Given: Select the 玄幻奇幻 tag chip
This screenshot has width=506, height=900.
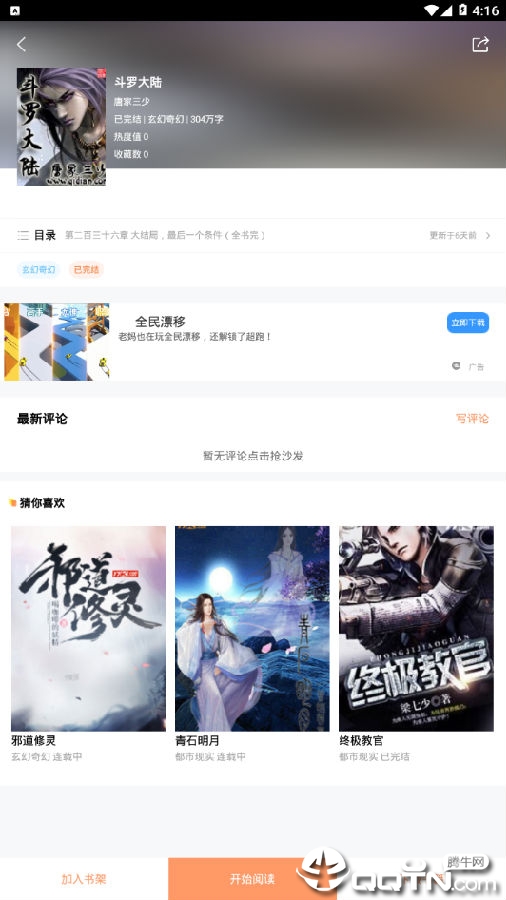Looking at the screenshot, I should (x=38, y=269).
